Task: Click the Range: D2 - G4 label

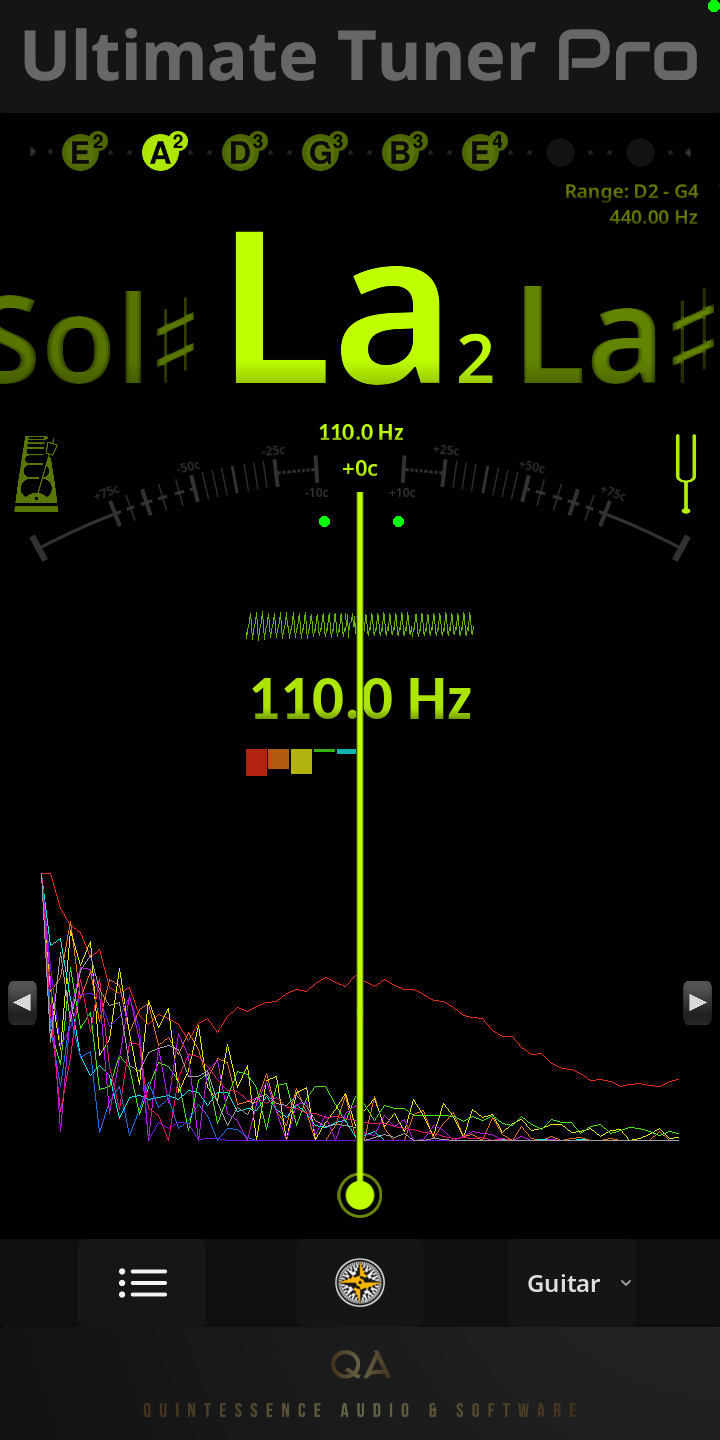Action: pos(631,190)
